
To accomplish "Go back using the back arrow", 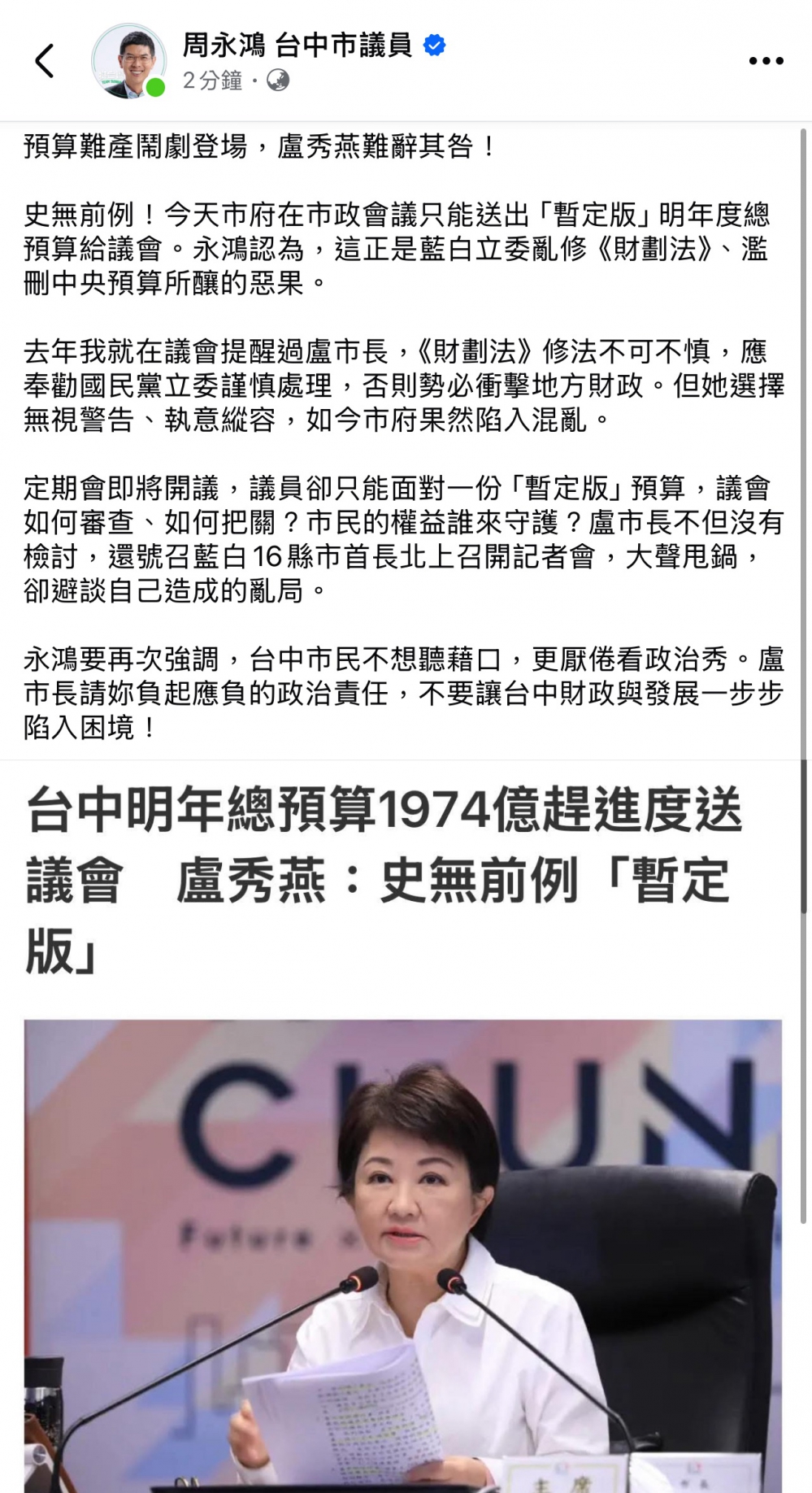I will (x=45, y=61).
